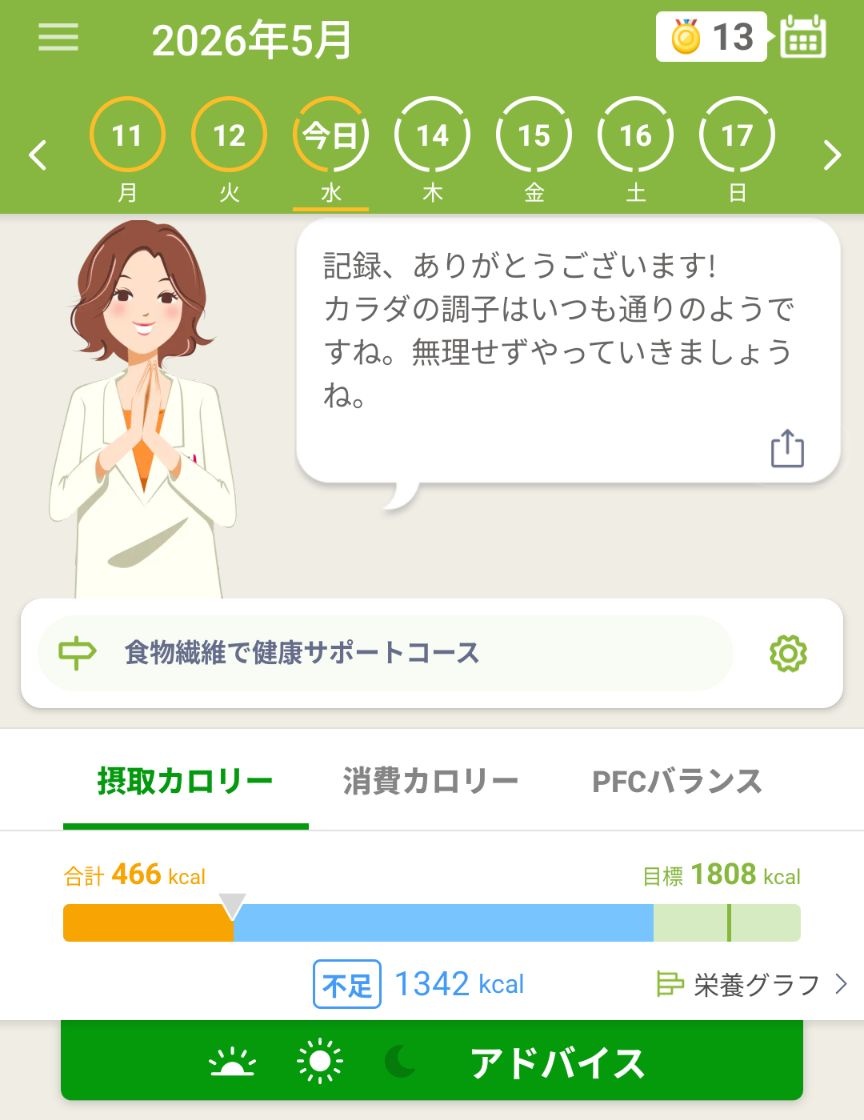This screenshot has width=864, height=1120.
Task: Select Saturday the 16th
Action: point(636,150)
